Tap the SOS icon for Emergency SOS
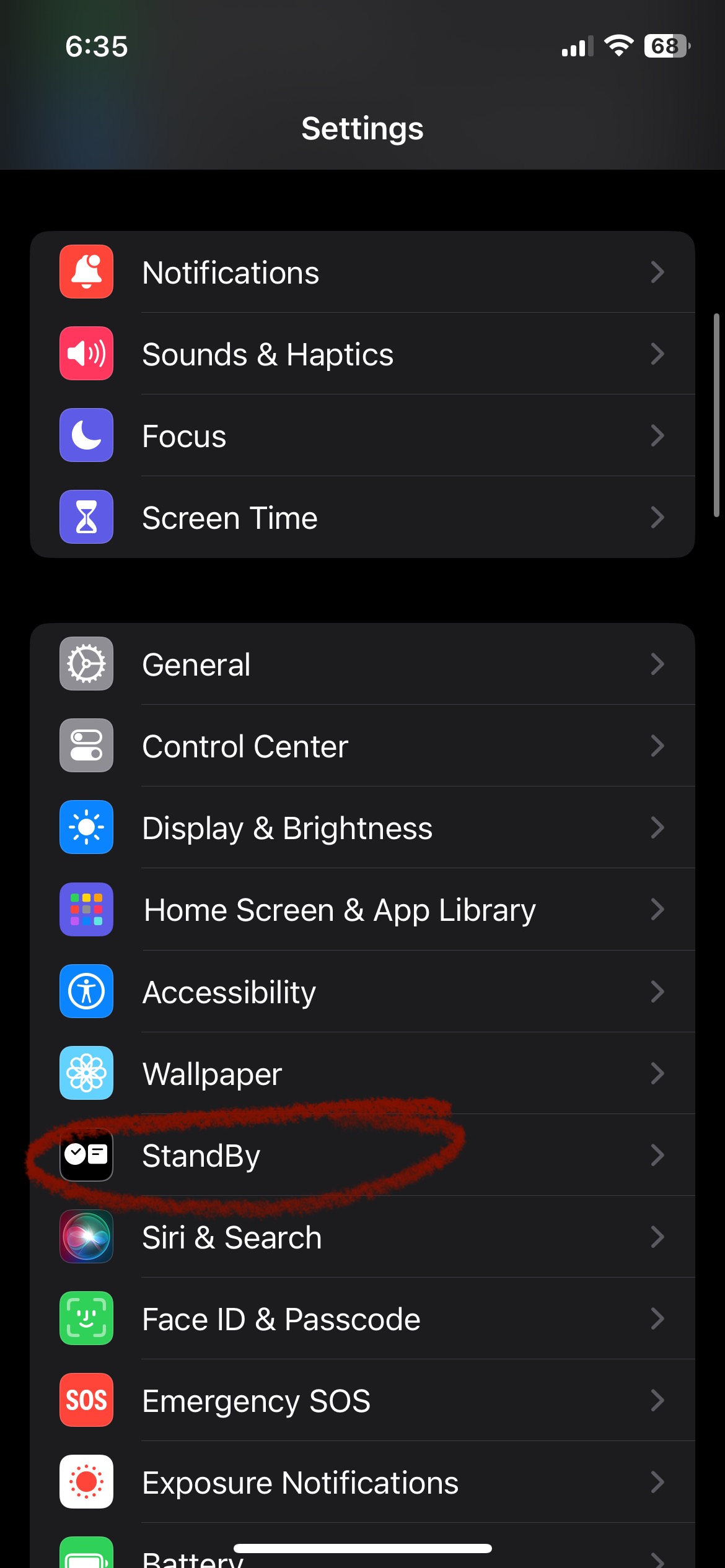Viewport: 725px width, 1568px height. tap(86, 1401)
